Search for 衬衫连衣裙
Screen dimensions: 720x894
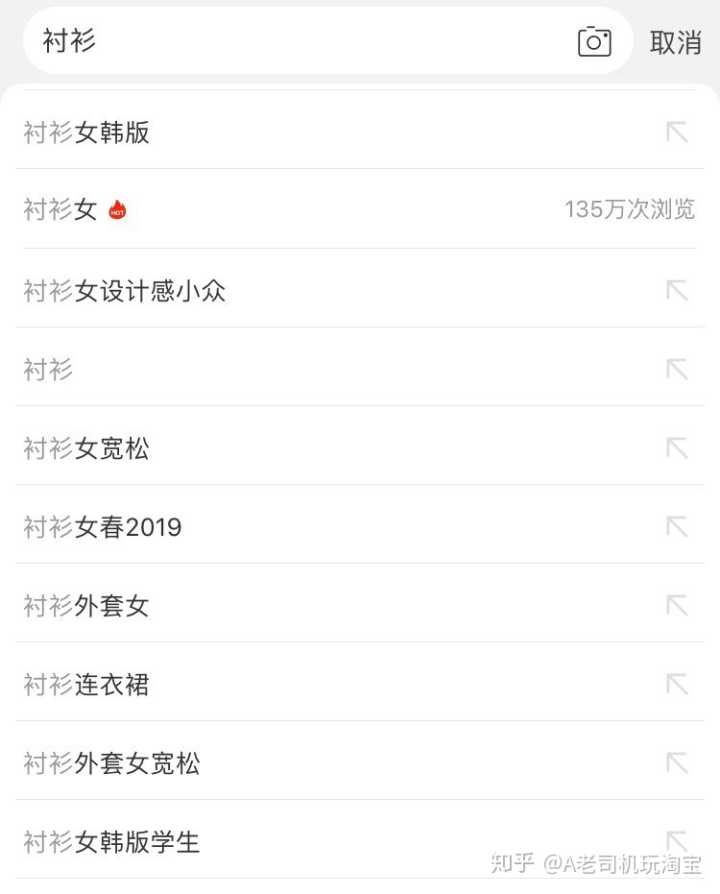pos(87,685)
